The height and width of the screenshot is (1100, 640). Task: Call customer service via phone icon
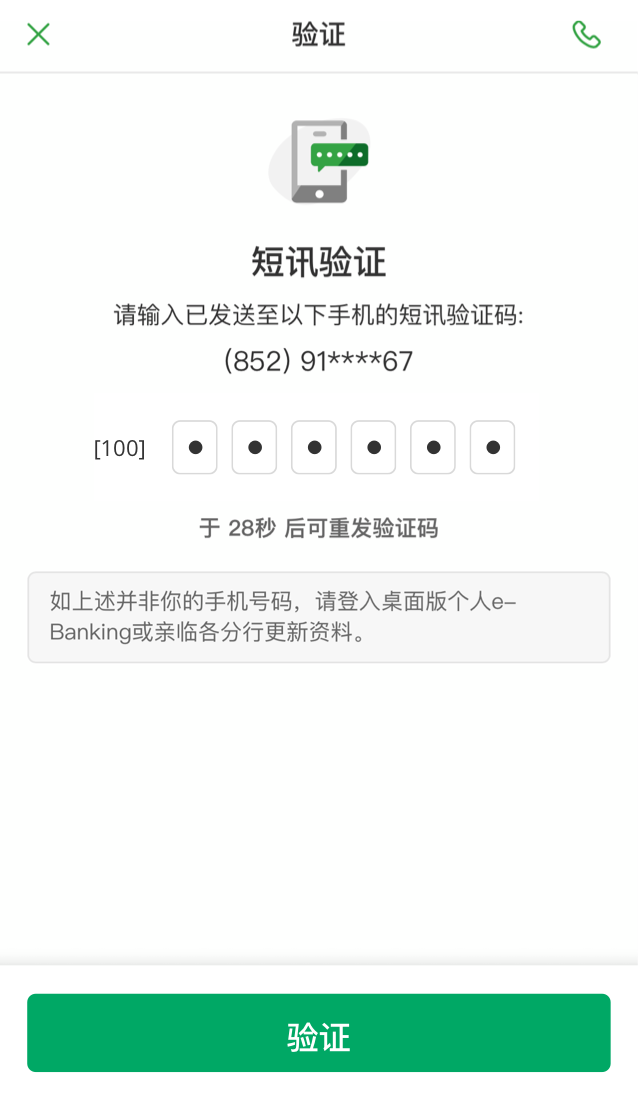click(x=586, y=35)
